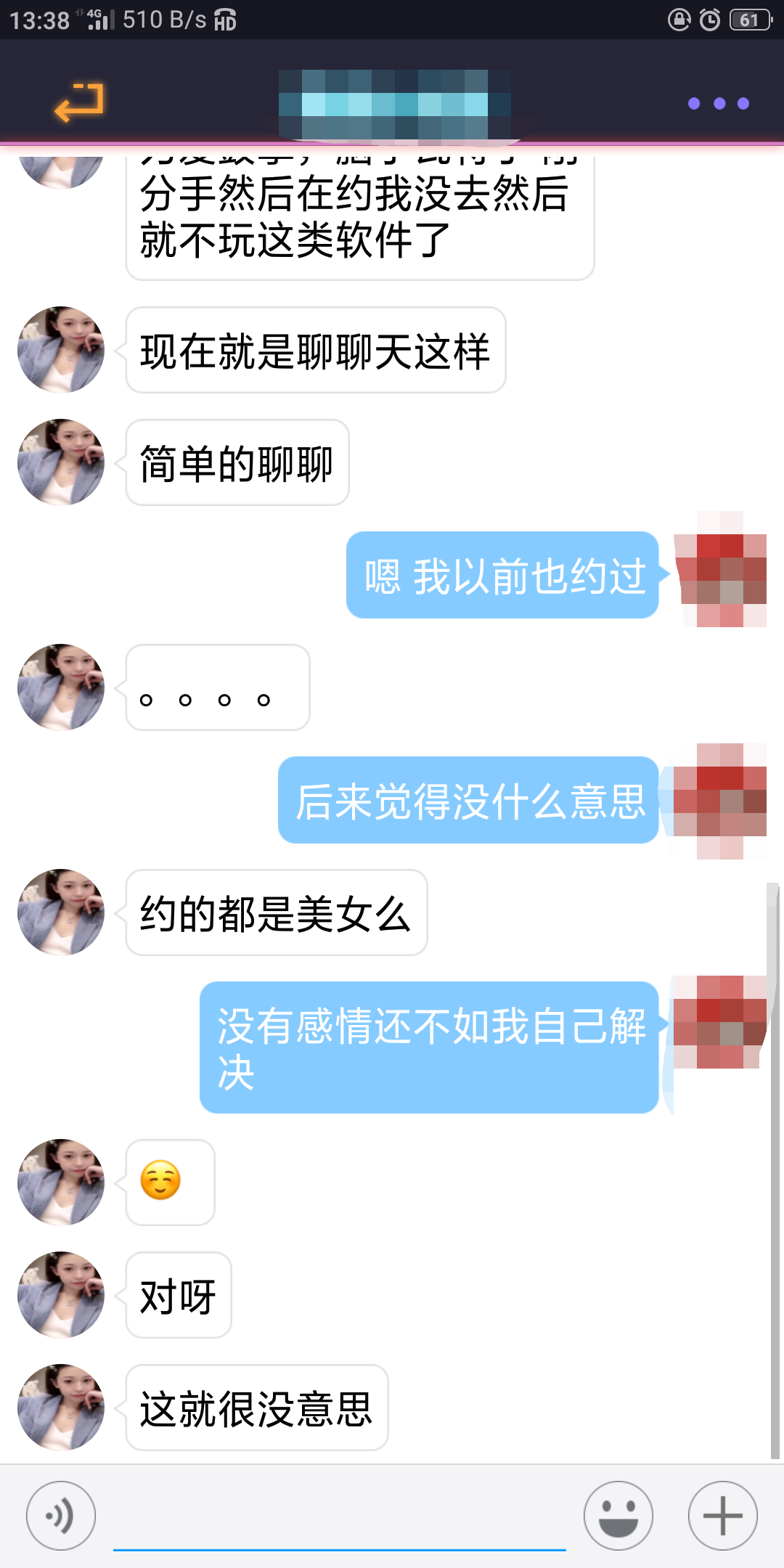This screenshot has height=1568, width=784.
Task: Go back using the orange return arrow
Action: click(x=79, y=102)
